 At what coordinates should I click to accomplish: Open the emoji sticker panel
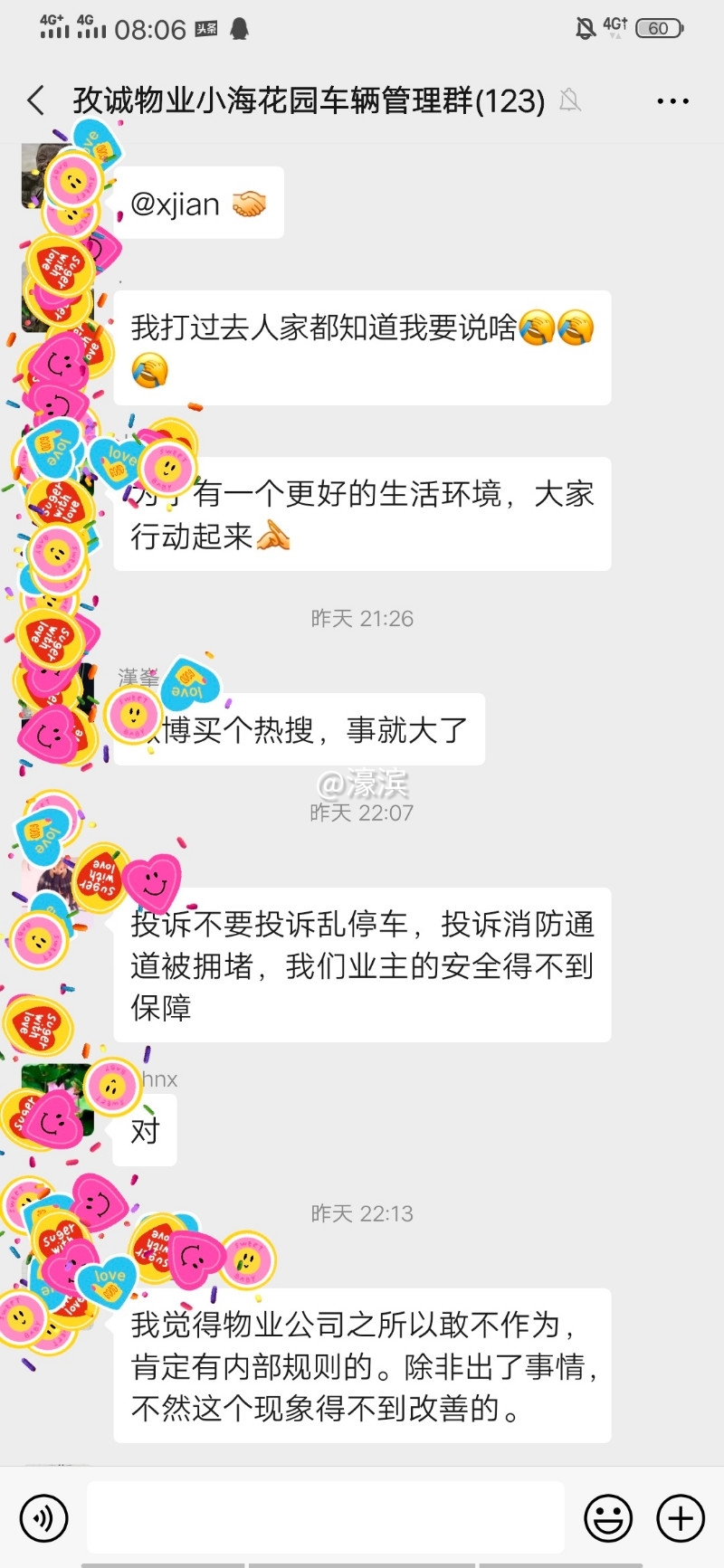(x=607, y=1518)
